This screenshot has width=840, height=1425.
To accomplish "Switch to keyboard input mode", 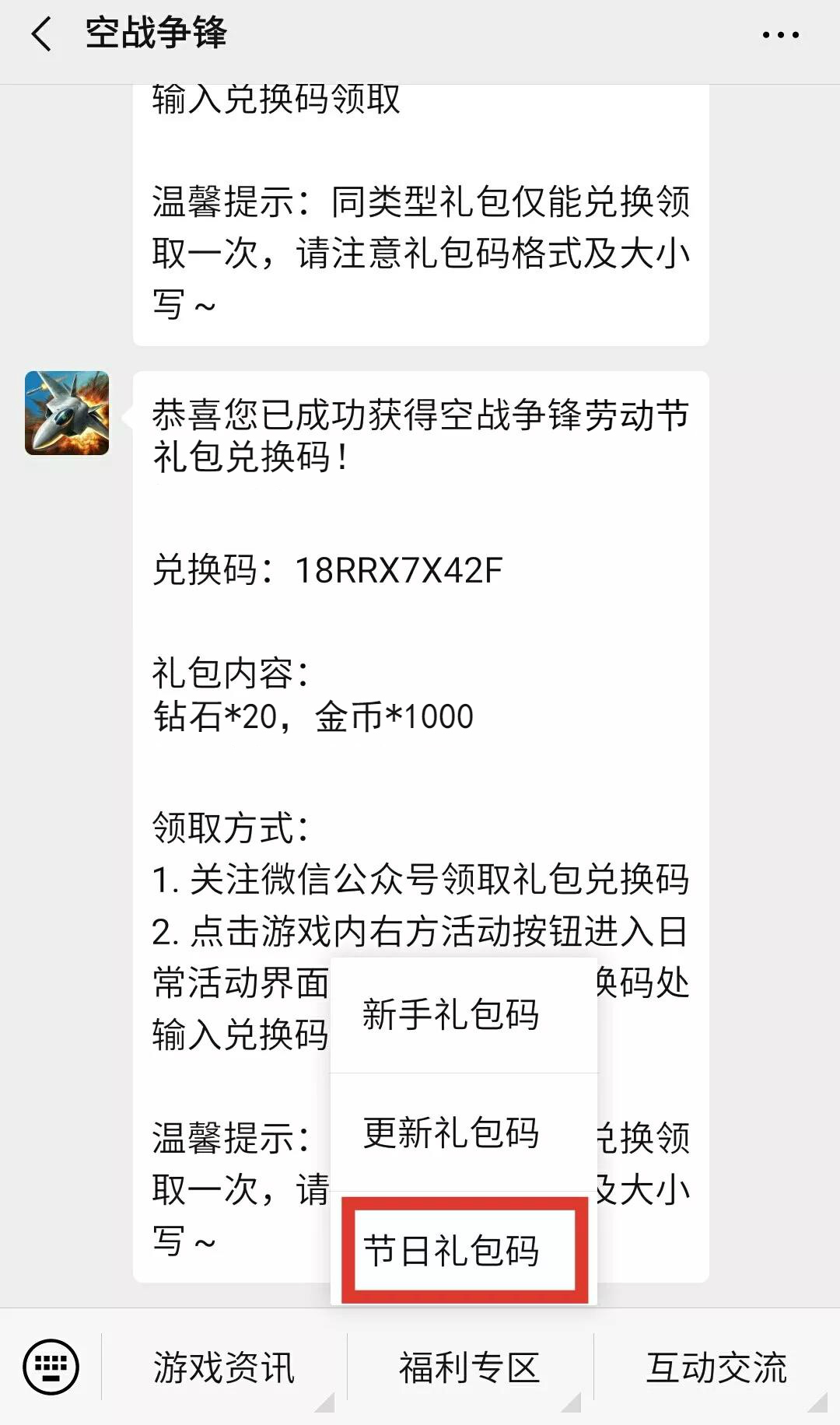I will pyautogui.click(x=51, y=1367).
